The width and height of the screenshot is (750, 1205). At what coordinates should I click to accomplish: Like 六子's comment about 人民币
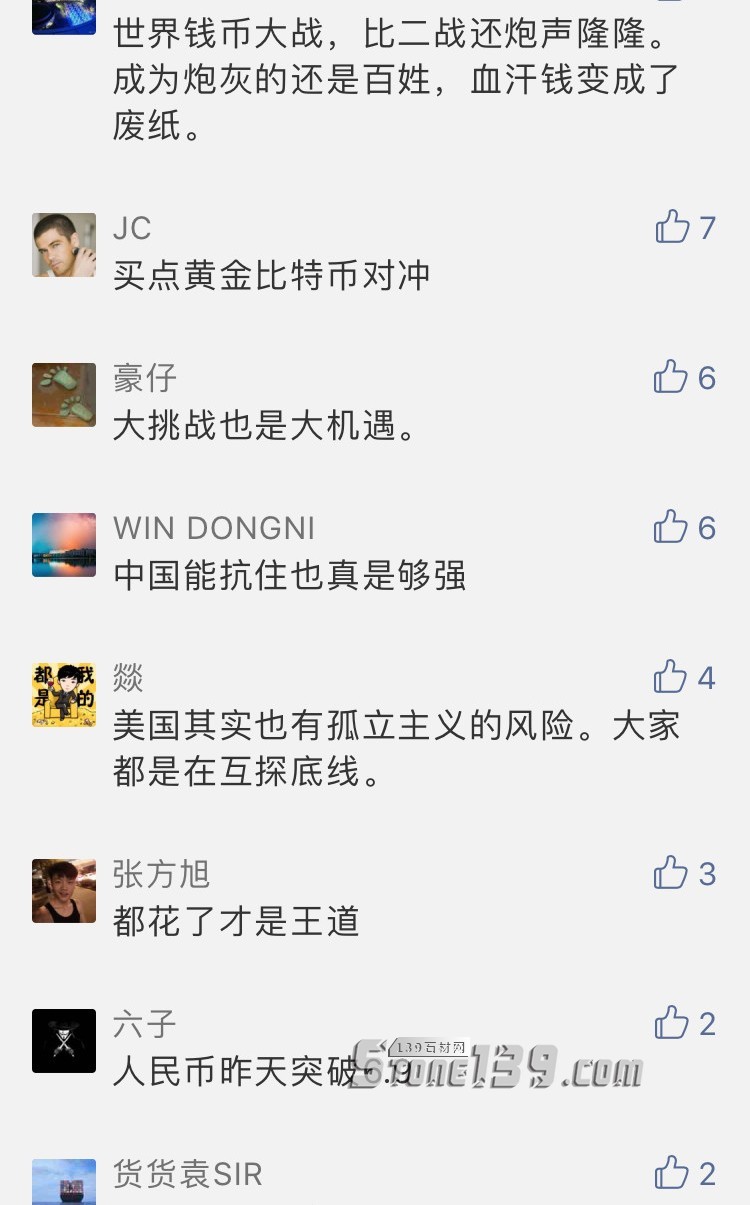click(672, 1024)
